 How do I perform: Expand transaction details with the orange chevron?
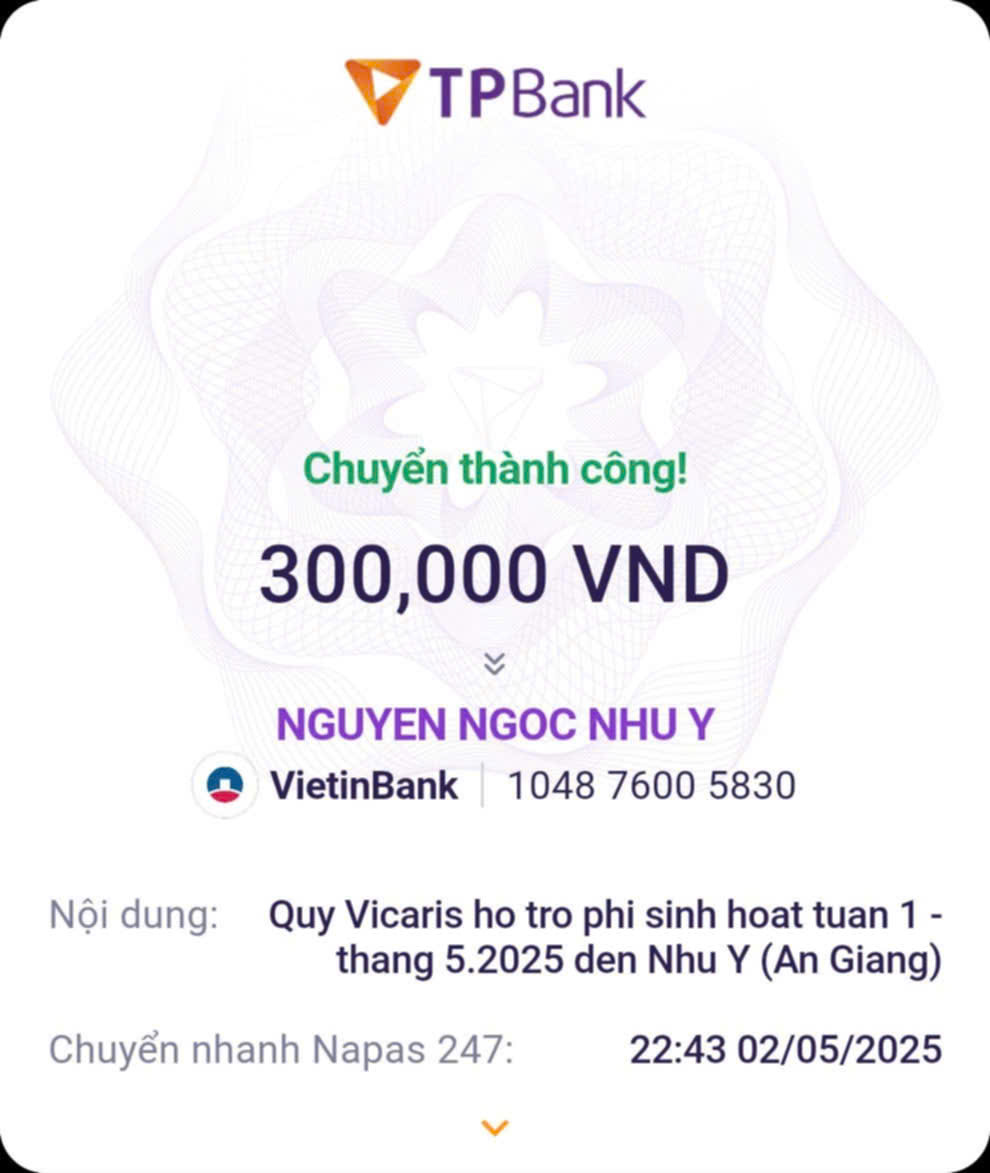[x=495, y=1128]
